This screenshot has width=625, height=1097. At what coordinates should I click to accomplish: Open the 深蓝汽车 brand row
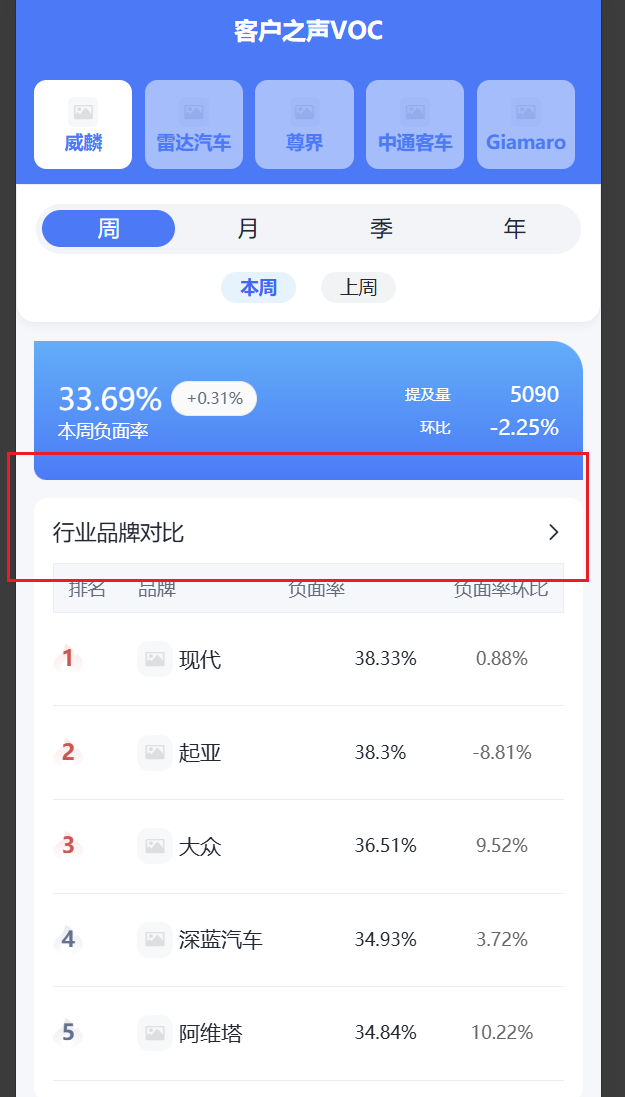308,940
